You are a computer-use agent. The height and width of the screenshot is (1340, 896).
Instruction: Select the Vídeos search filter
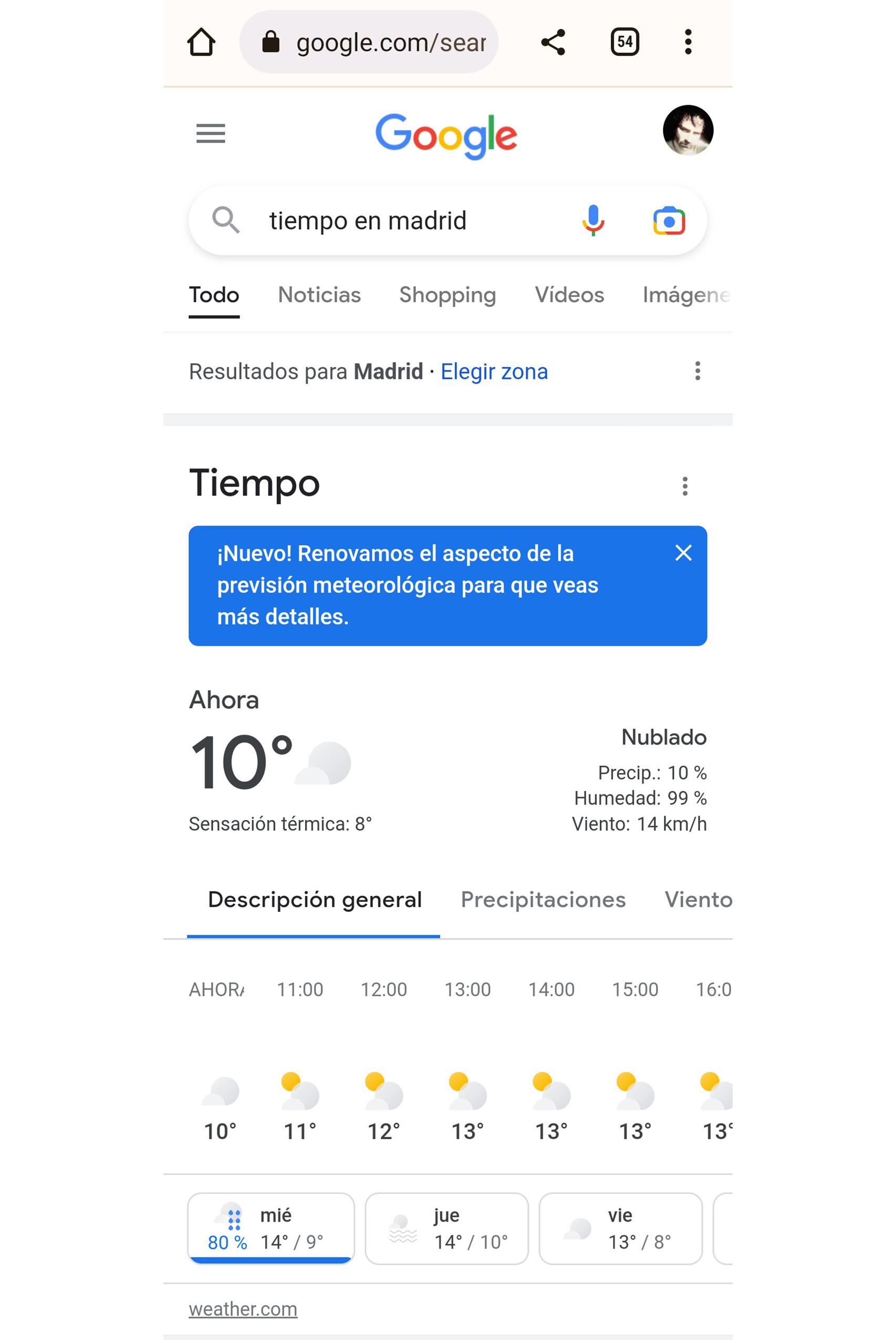click(569, 295)
